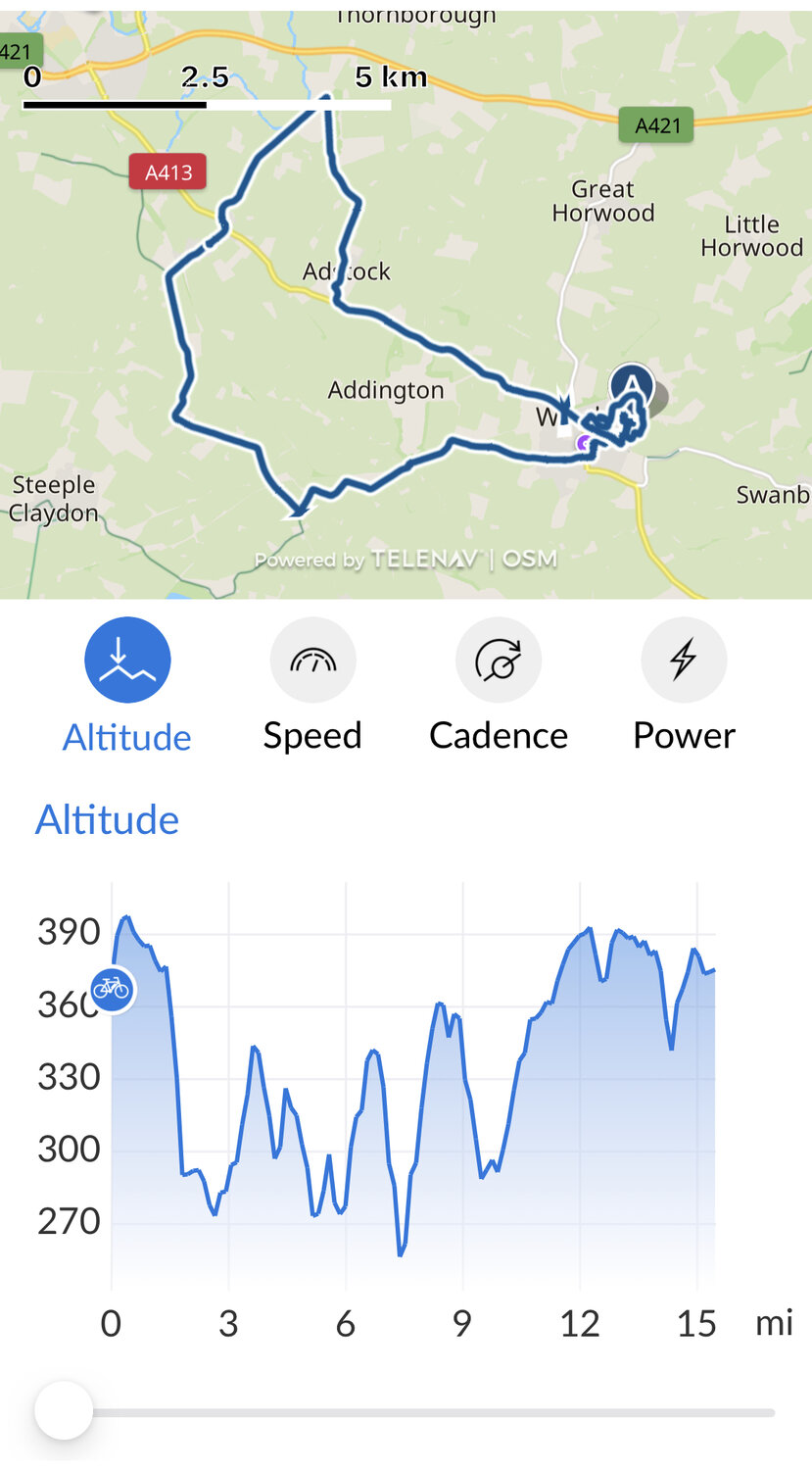This screenshot has height=1470, width=812.
Task: Switch to the Speed chart
Action: [312, 661]
